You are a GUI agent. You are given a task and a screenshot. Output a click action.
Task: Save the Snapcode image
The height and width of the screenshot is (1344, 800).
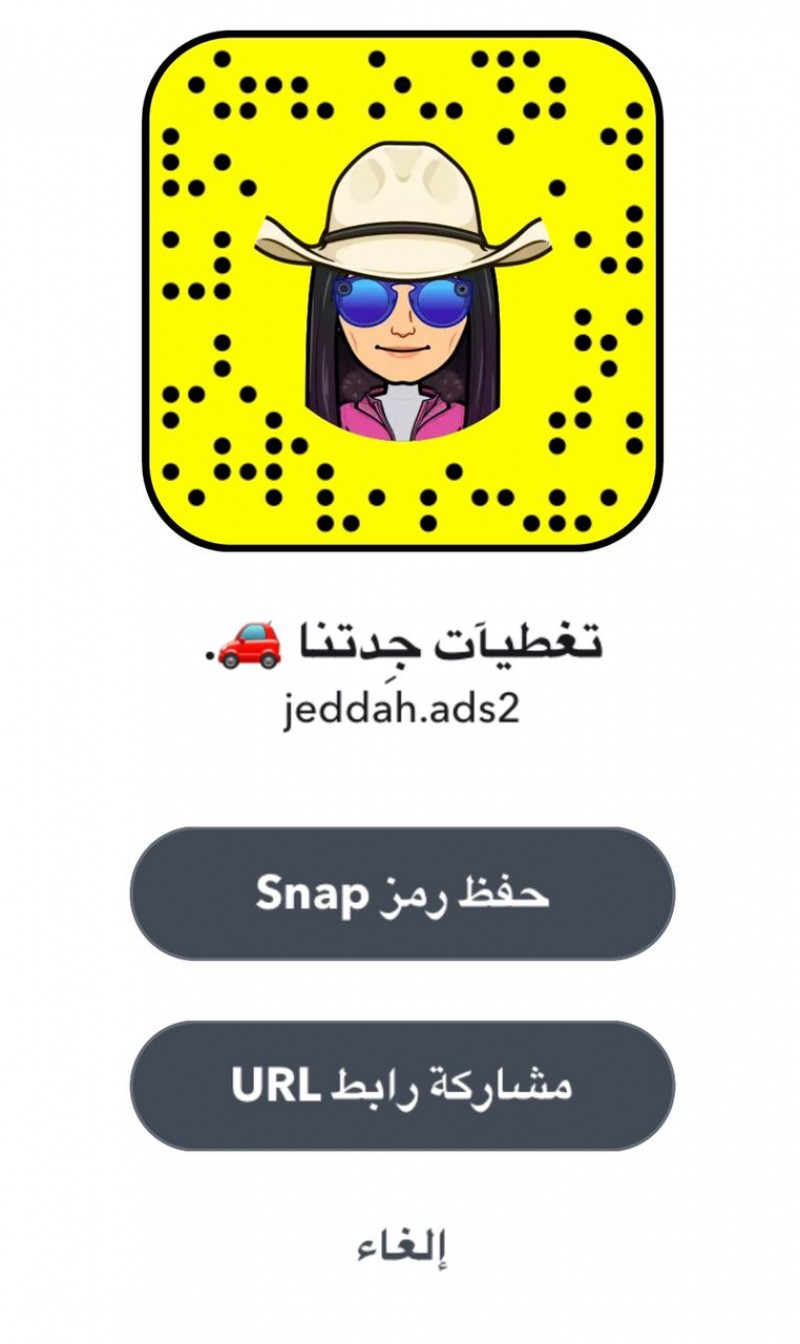[x=402, y=893]
